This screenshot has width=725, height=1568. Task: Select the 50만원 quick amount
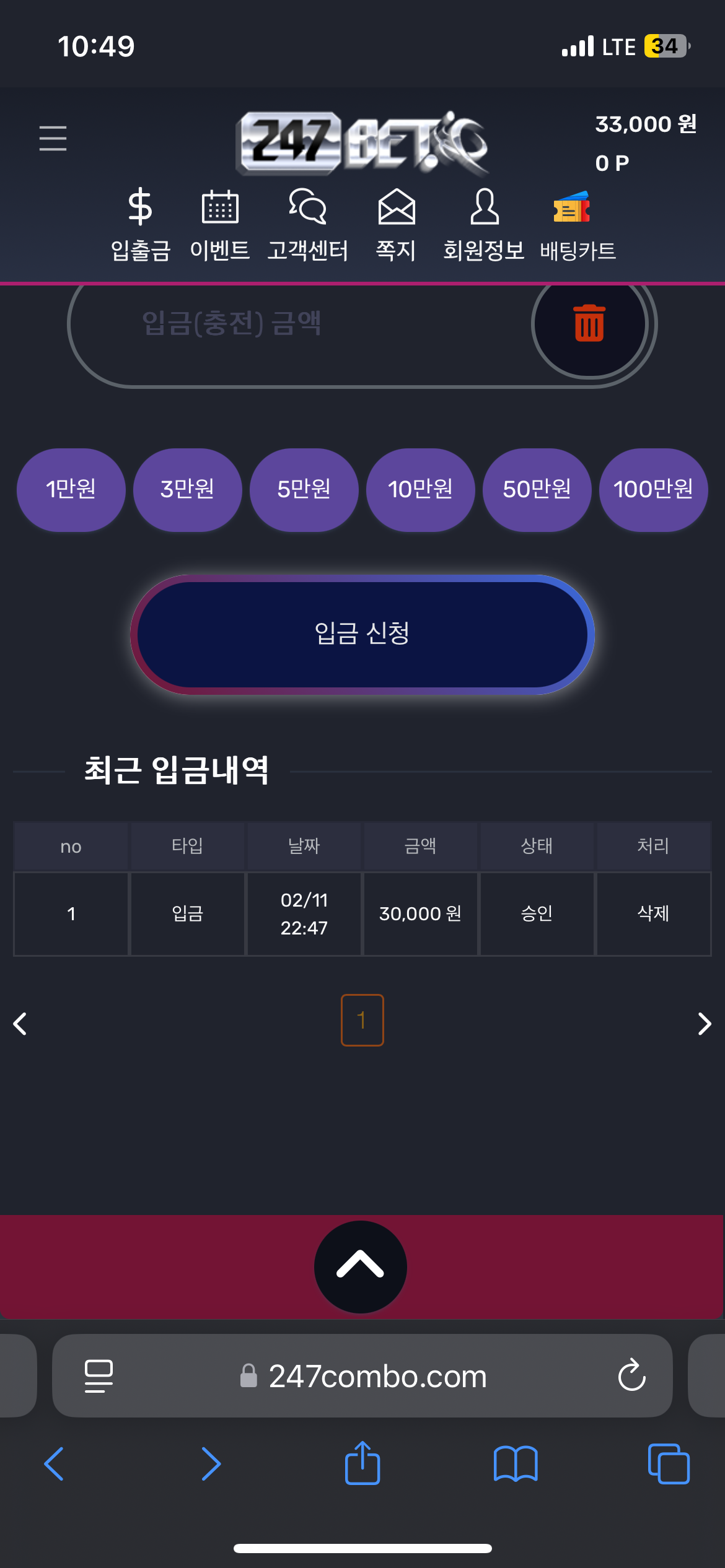click(537, 489)
